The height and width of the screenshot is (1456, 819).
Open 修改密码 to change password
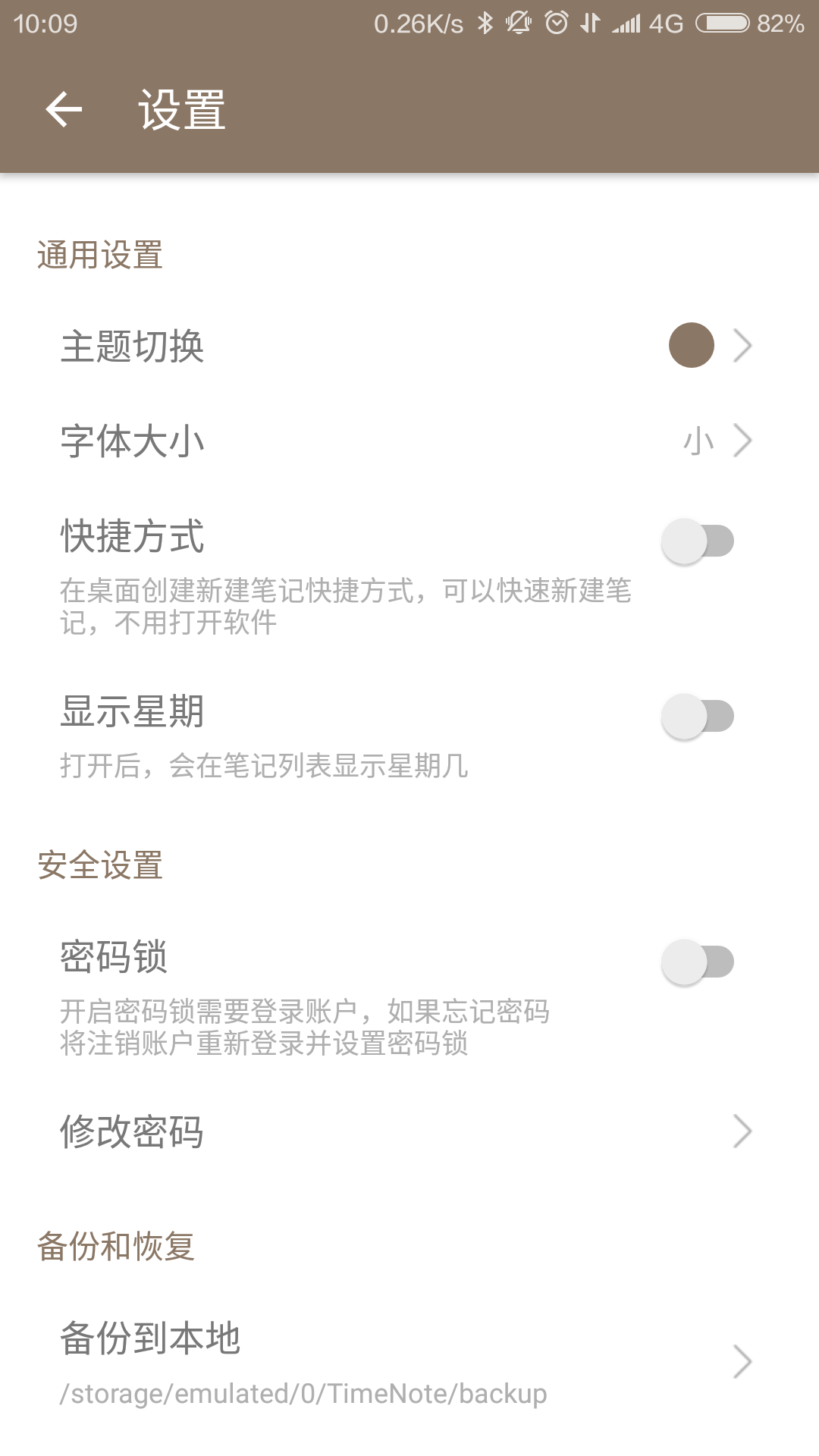[134, 1131]
